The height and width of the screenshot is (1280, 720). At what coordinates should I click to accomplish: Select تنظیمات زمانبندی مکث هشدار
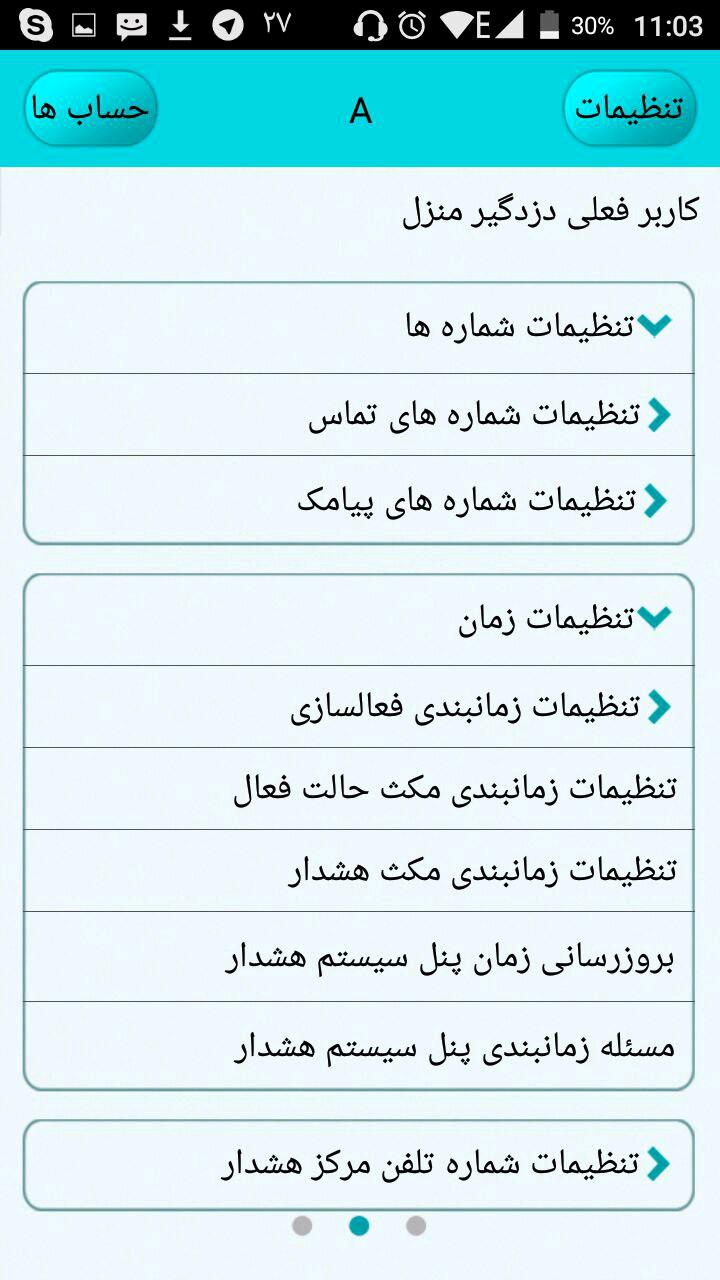point(359,871)
